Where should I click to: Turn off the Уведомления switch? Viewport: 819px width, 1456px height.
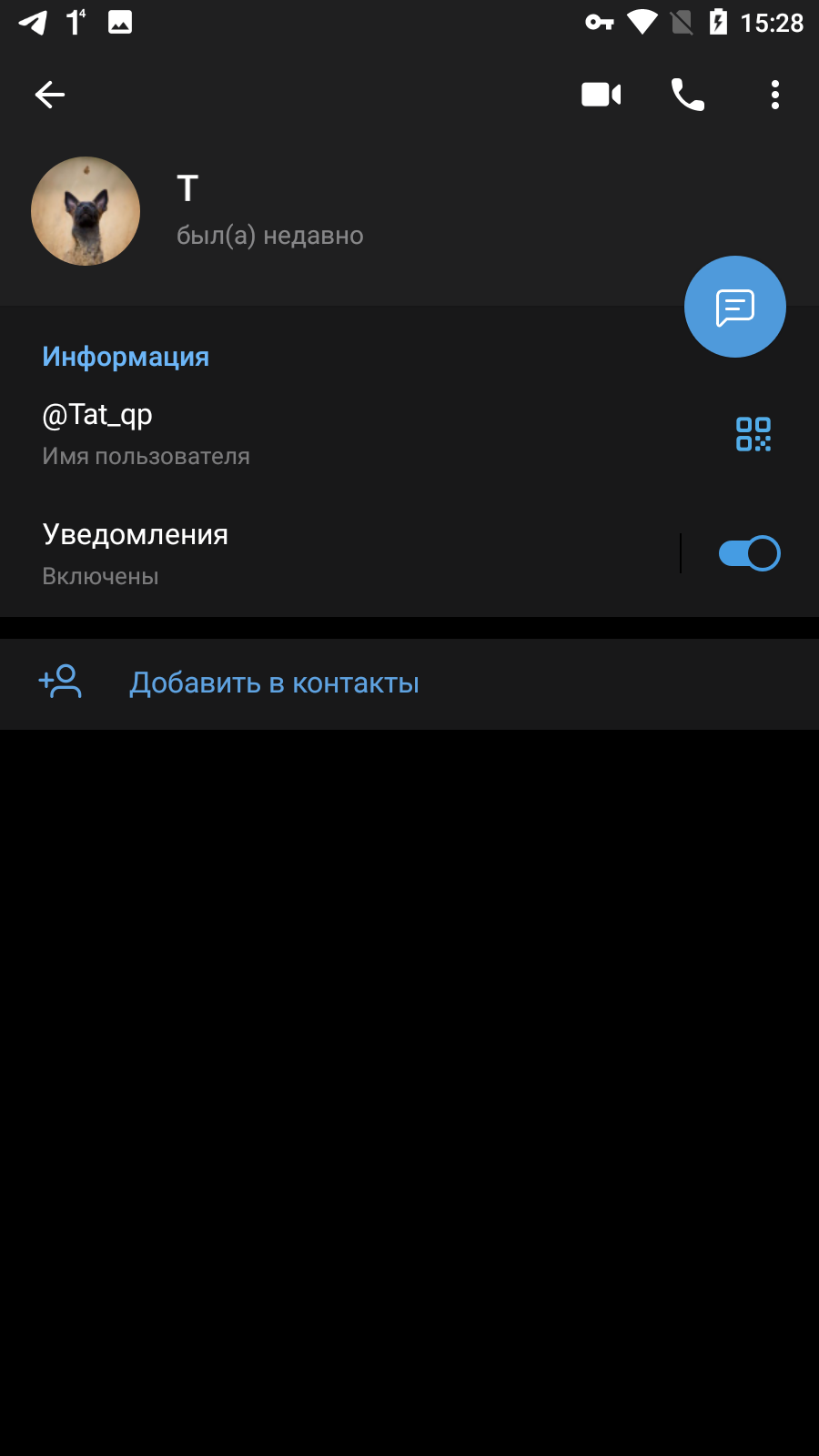tap(749, 553)
